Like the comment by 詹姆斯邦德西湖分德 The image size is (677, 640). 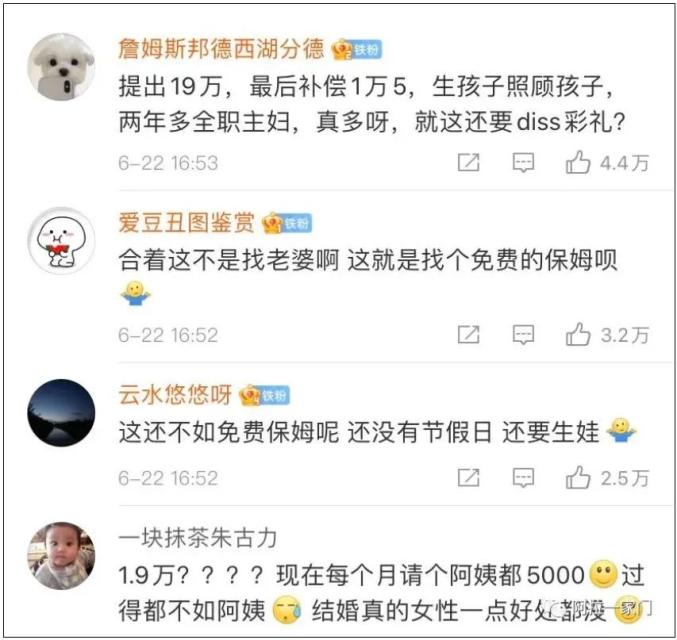pos(578,162)
